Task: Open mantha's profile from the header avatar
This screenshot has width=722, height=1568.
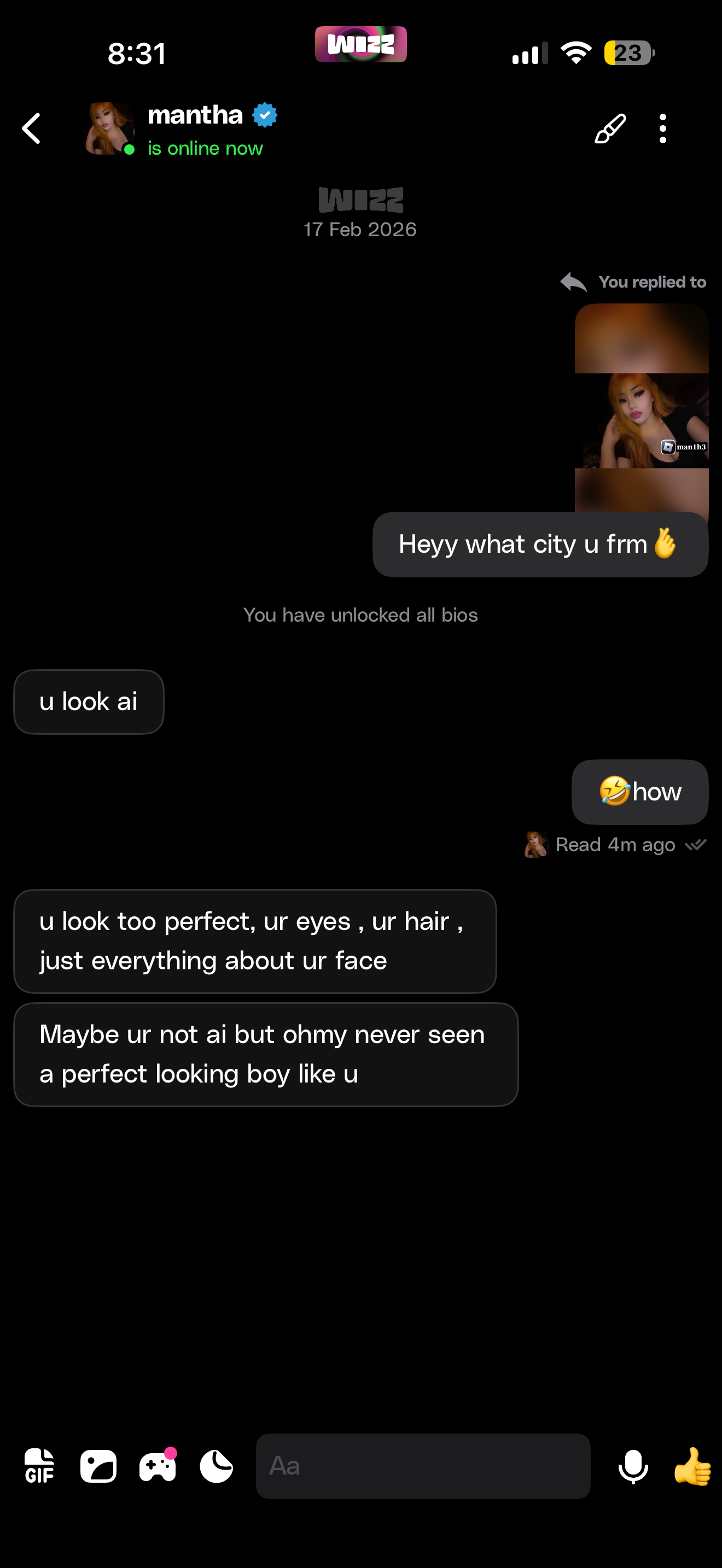Action: [x=109, y=128]
